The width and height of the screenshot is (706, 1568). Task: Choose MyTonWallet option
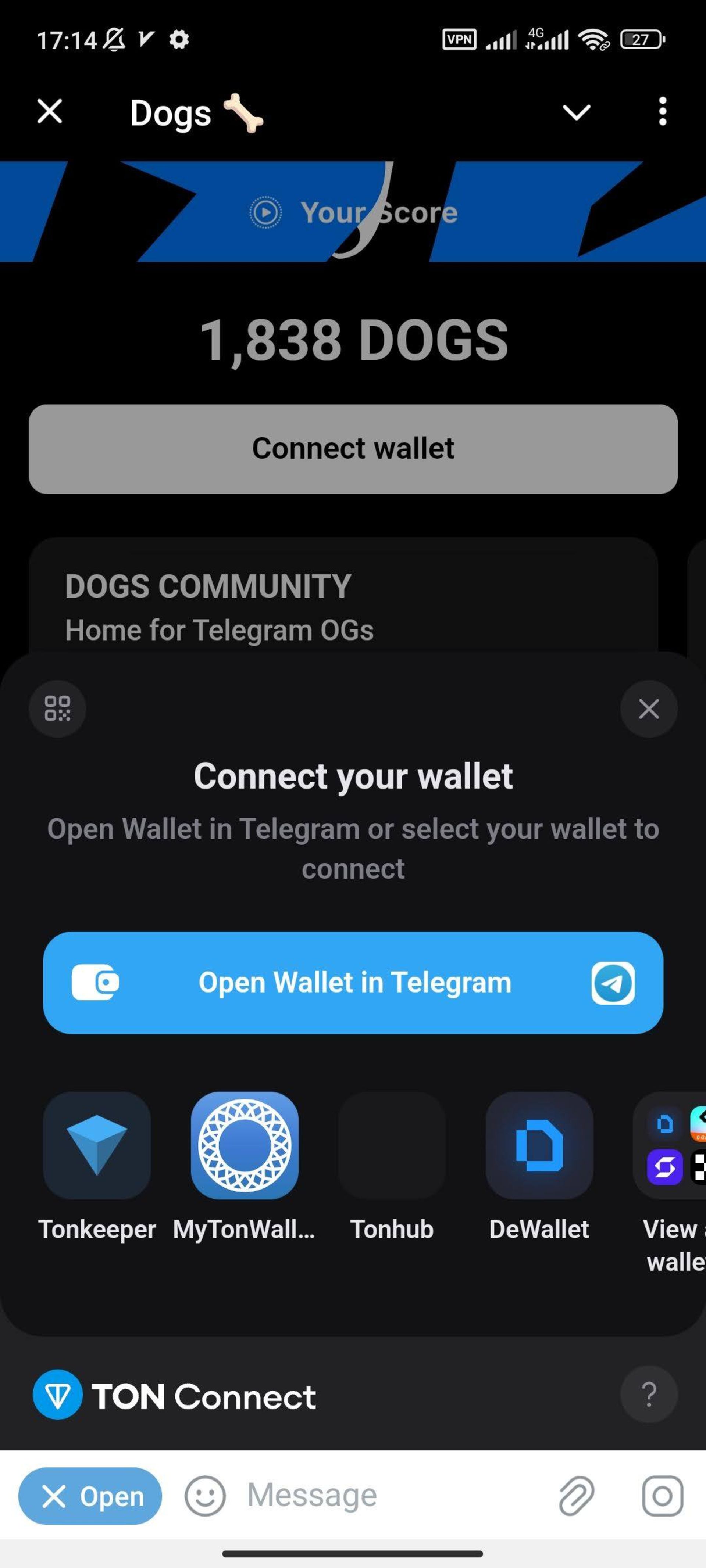point(244,1145)
